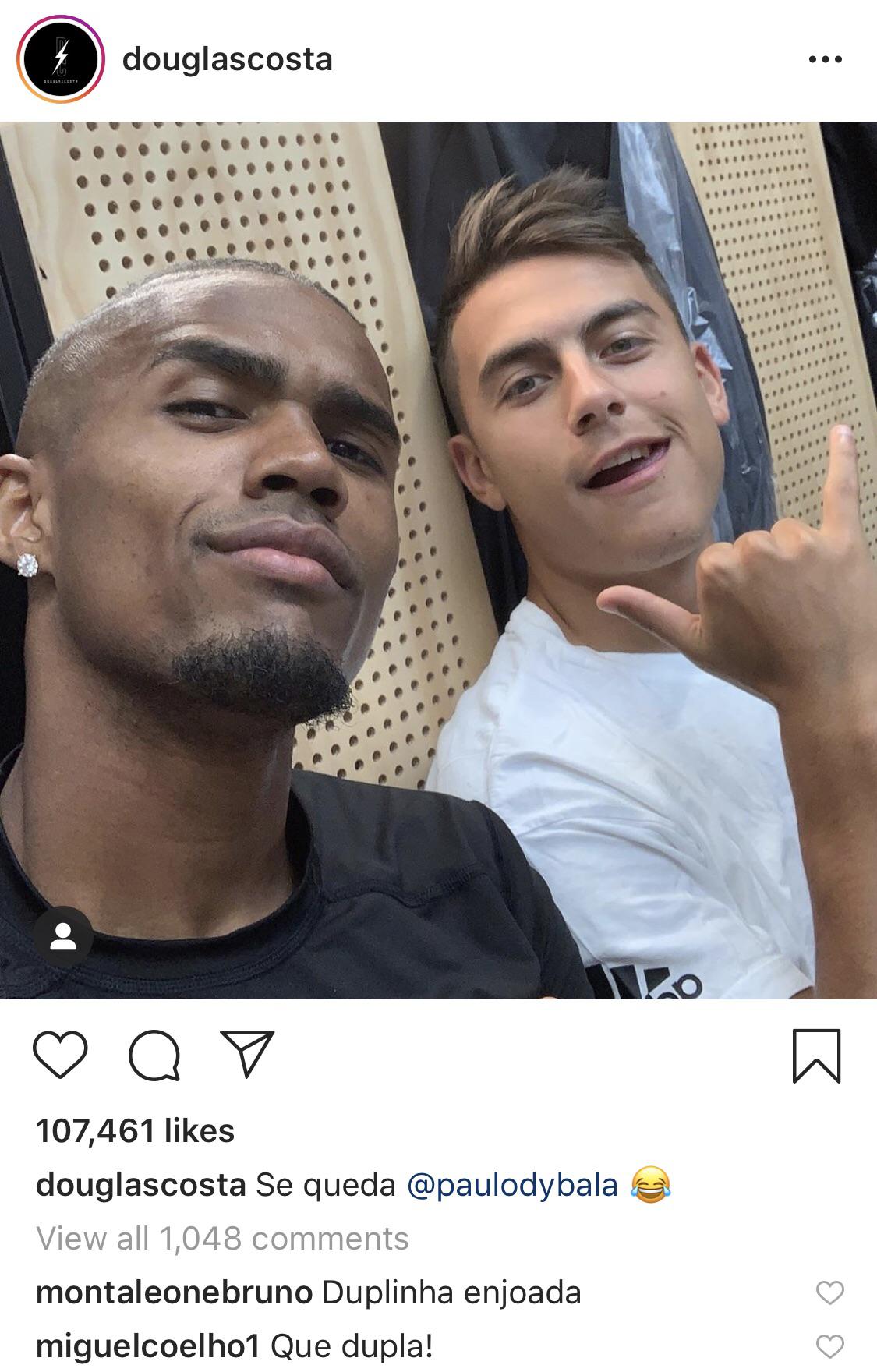The image size is (877, 1372).
Task: Open the douglascosta username at the top
Action: pyautogui.click(x=227, y=59)
